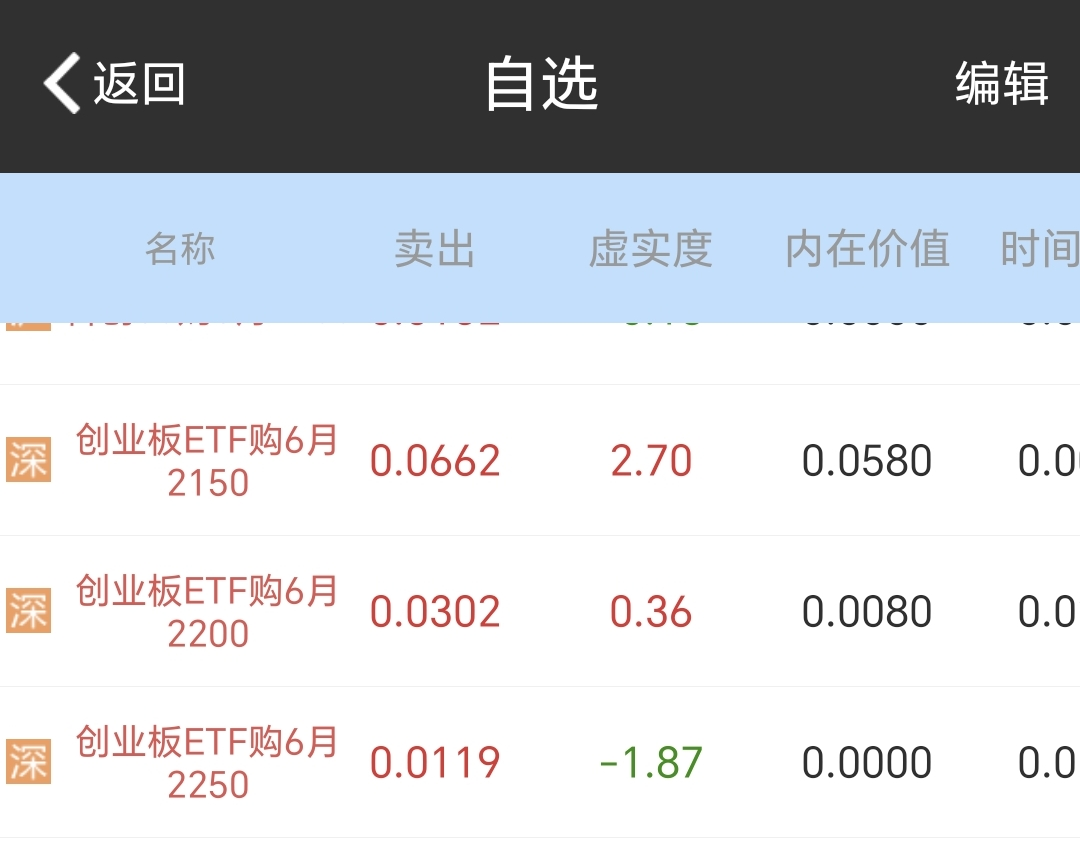The height and width of the screenshot is (852, 1080).
Task: Sort list by 卖出 column header
Action: tap(434, 249)
